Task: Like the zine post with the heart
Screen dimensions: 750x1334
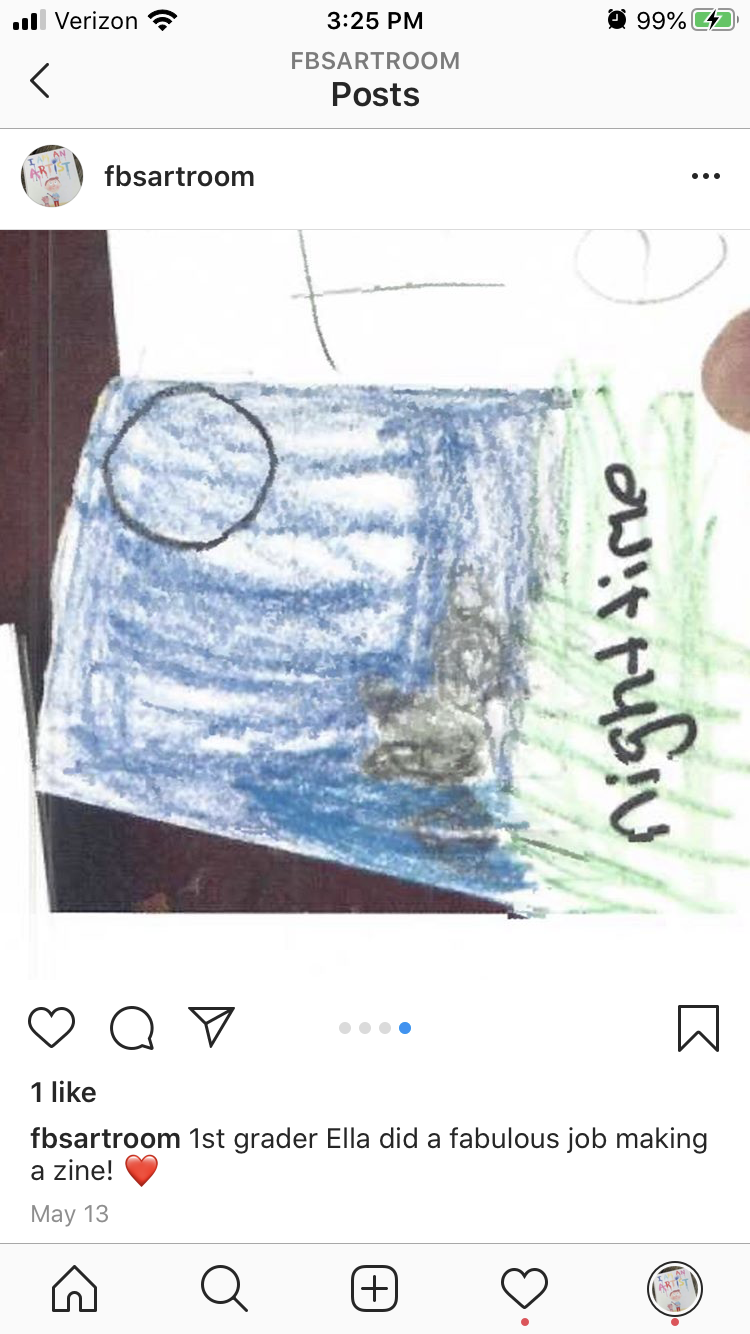Action: click(x=52, y=1027)
